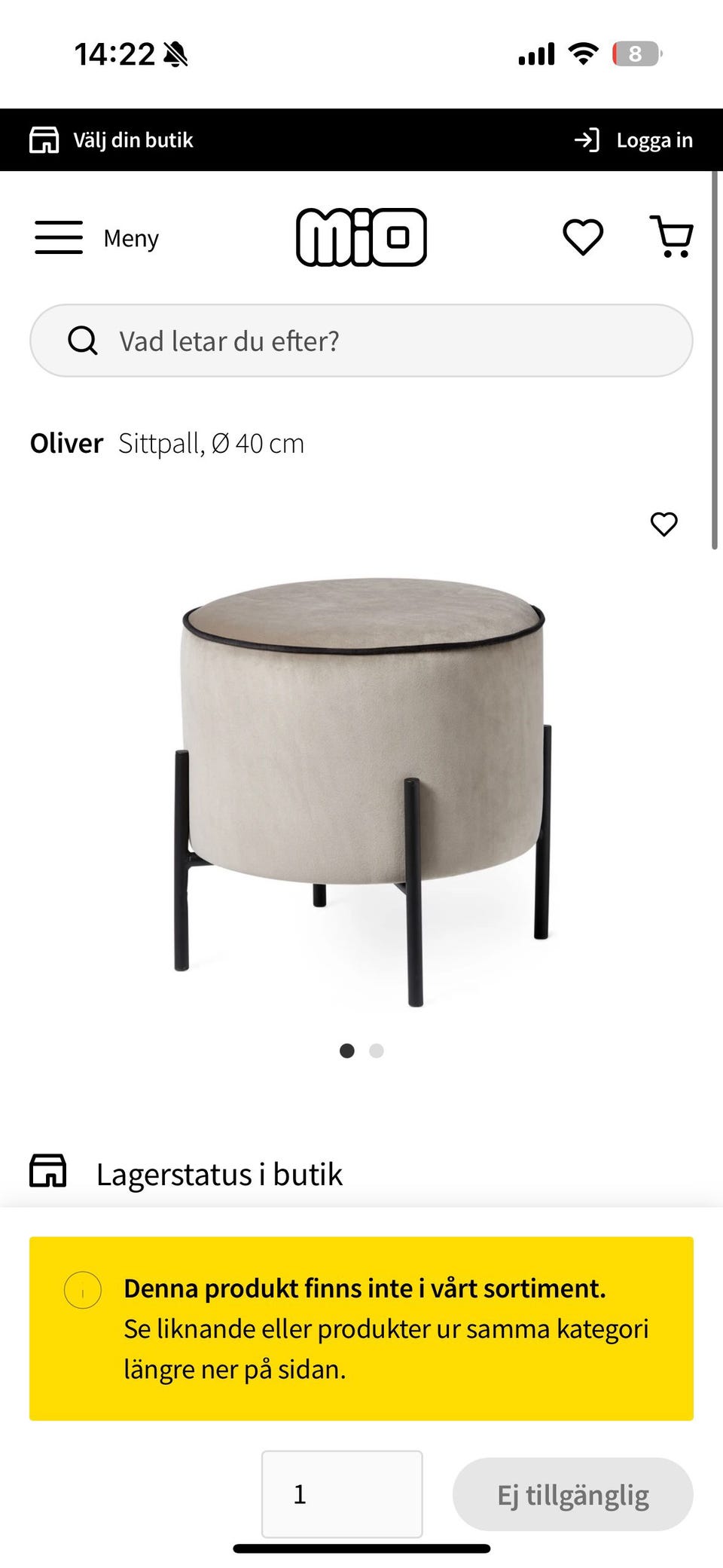Open the Meny navigation
Screen dimensions: 723x1568
[x=130, y=237]
